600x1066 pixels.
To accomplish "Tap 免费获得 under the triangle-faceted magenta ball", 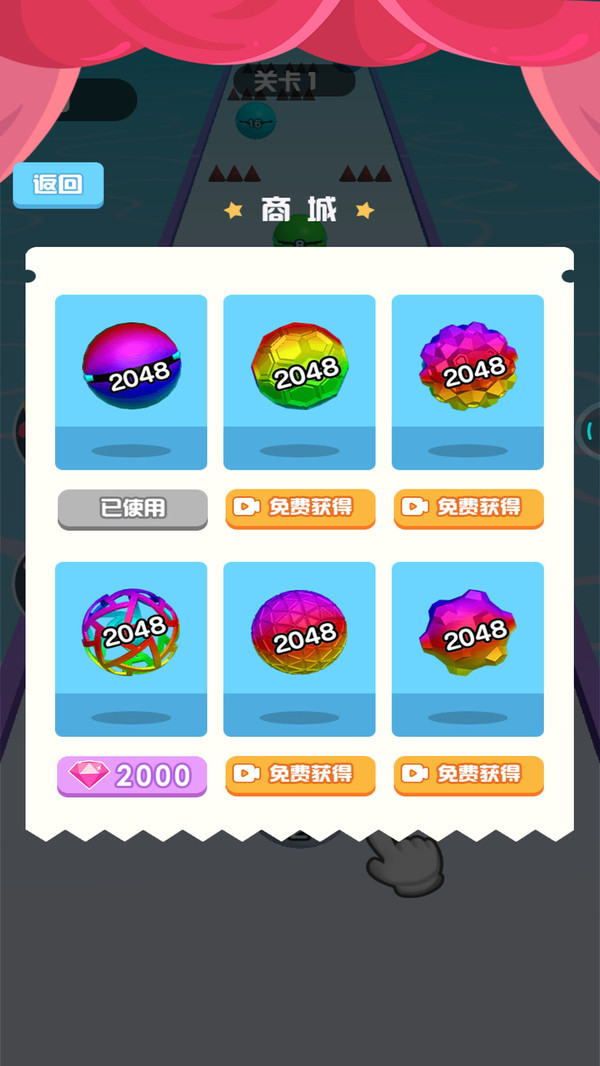I will click(x=300, y=775).
